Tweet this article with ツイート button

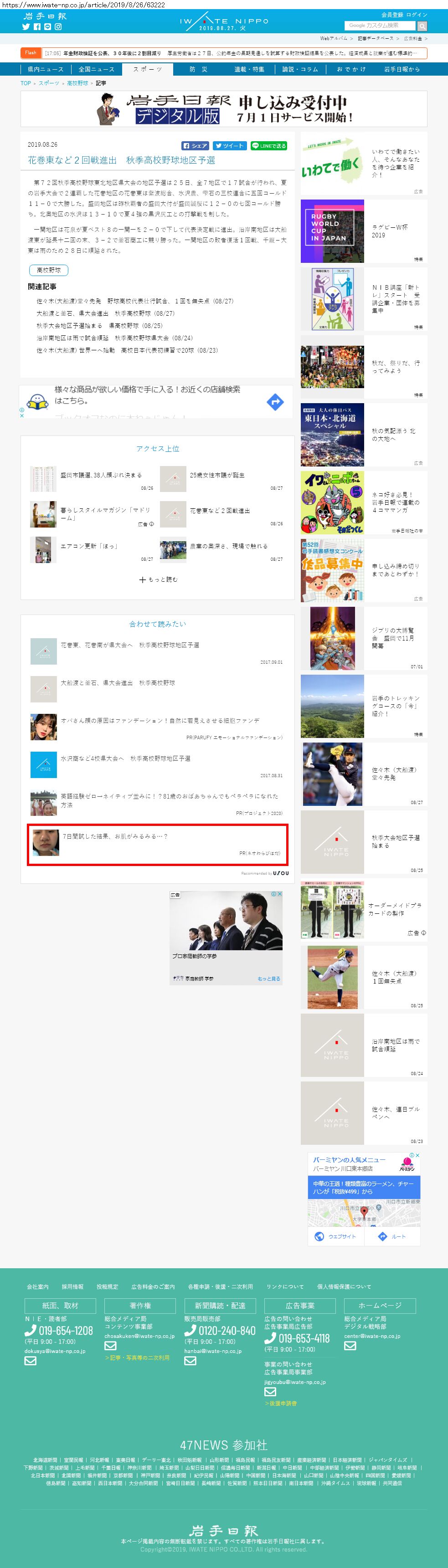coord(230,146)
